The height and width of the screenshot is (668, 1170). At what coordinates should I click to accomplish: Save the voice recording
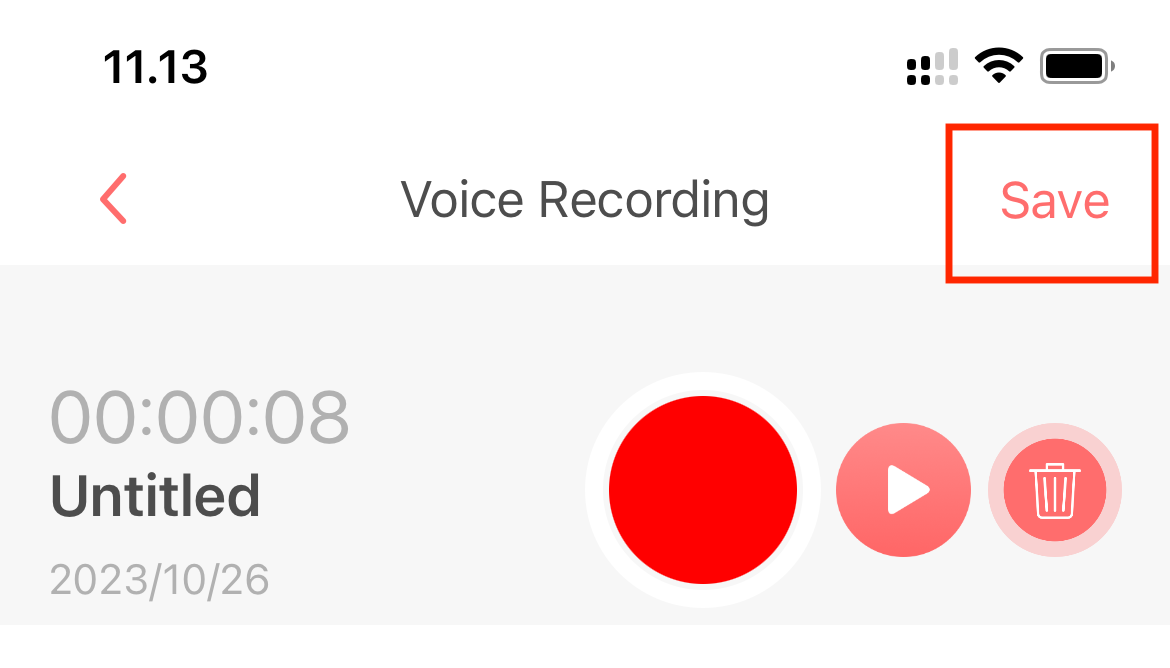1054,201
